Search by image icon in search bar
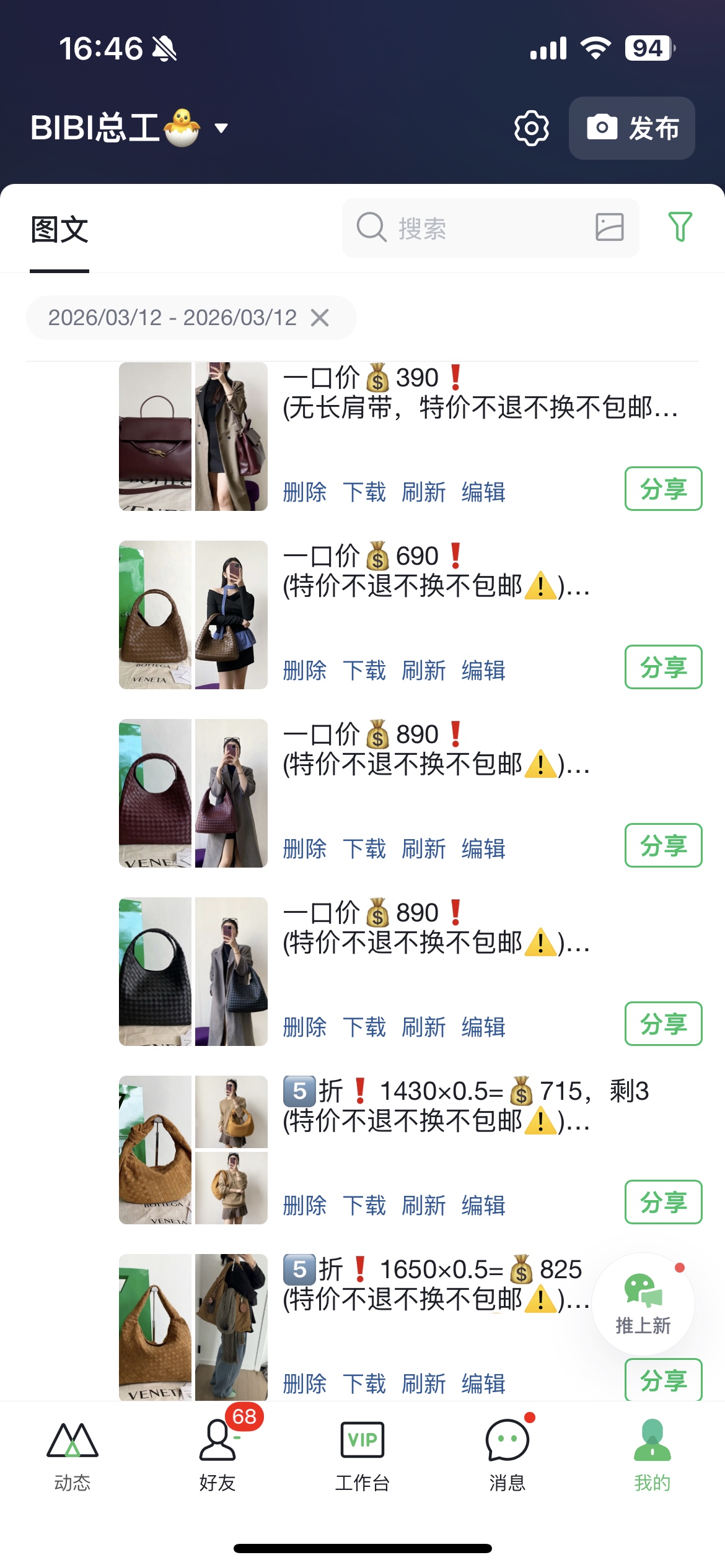 609,227
